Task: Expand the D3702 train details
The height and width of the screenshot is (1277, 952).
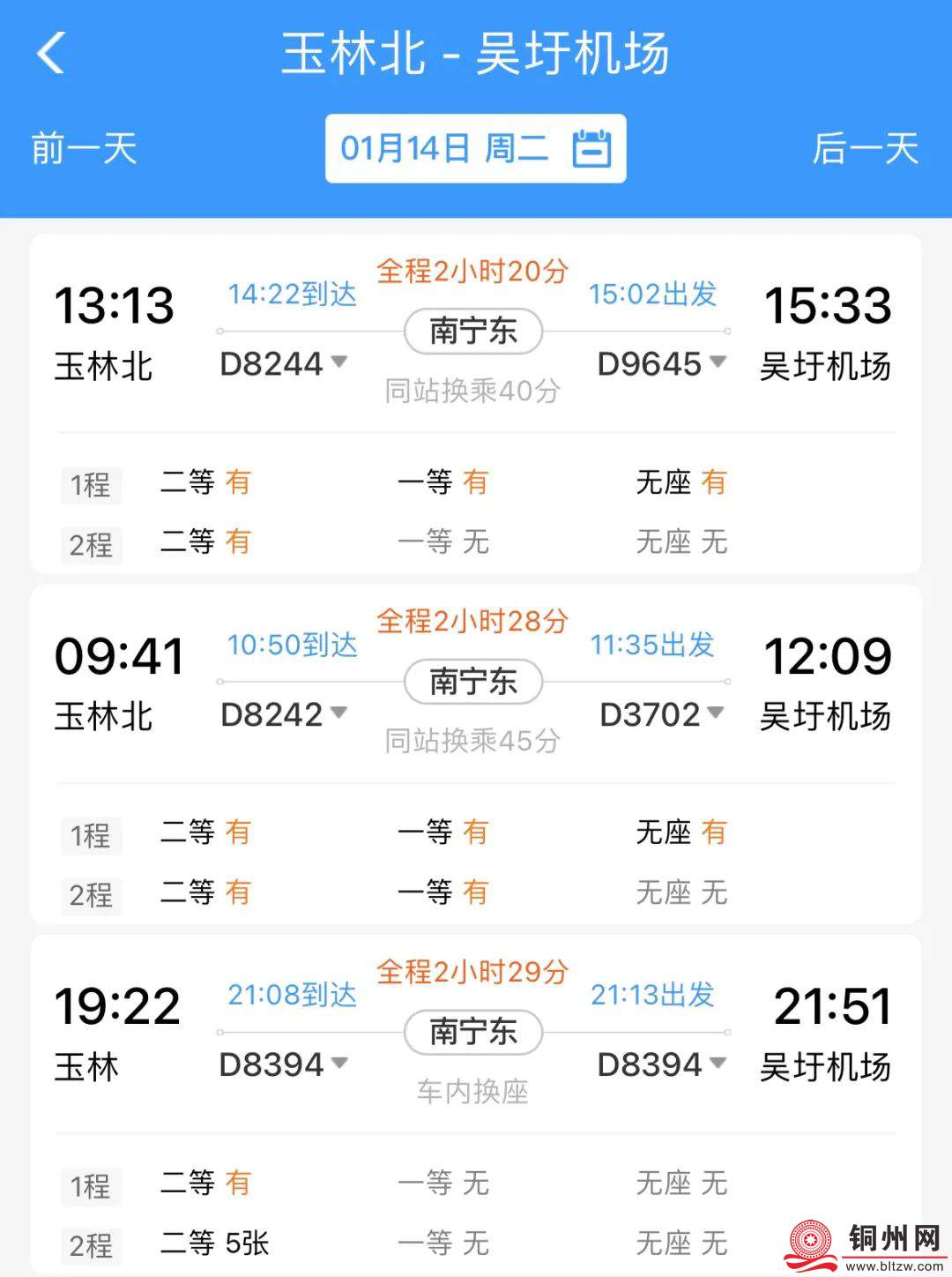Action: pos(661,713)
